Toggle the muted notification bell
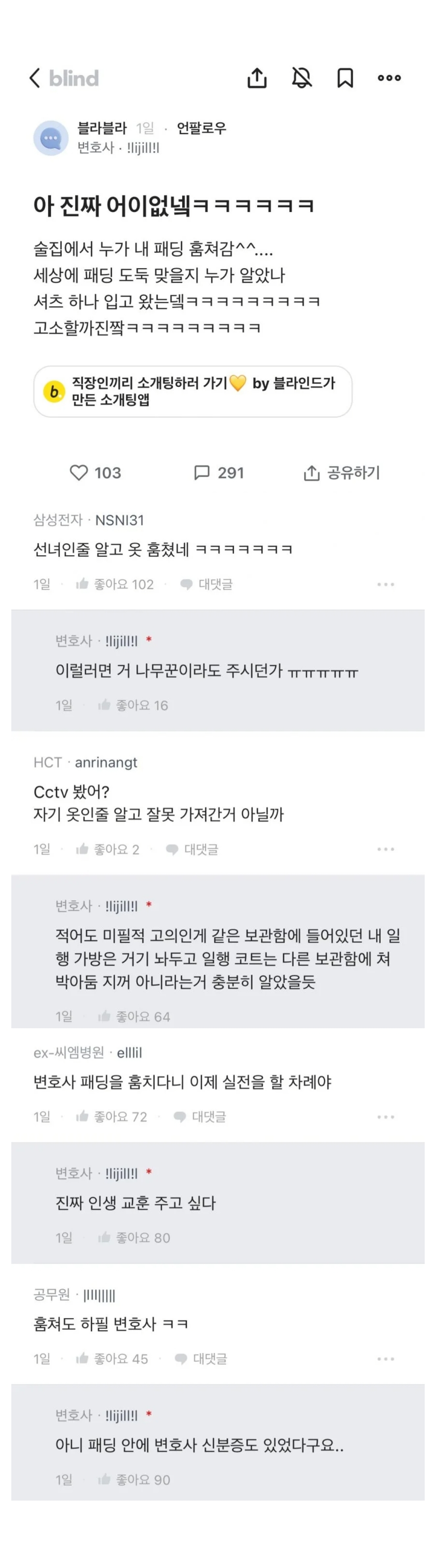This screenshot has height=1568, width=436. coord(302,78)
